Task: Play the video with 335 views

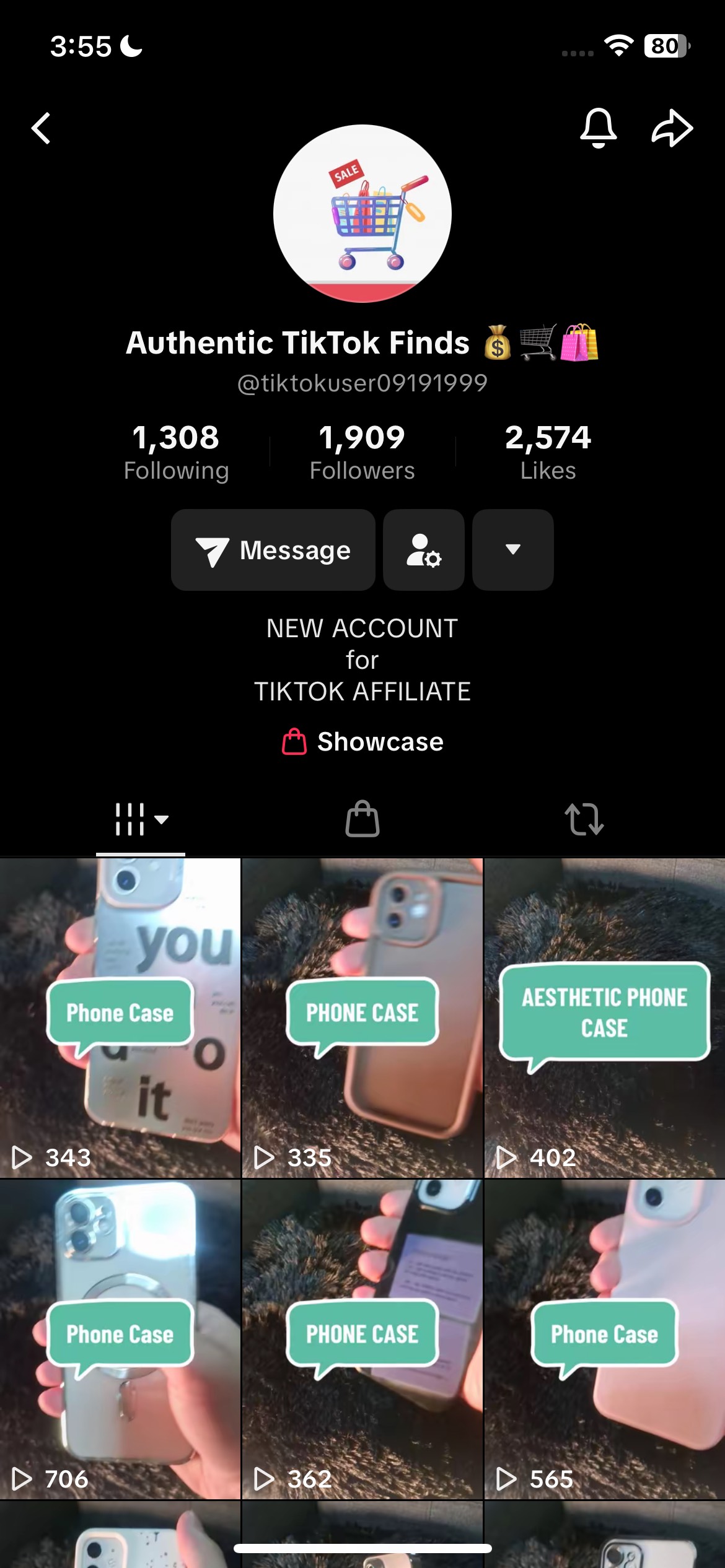Action: pyautogui.click(x=362, y=1018)
